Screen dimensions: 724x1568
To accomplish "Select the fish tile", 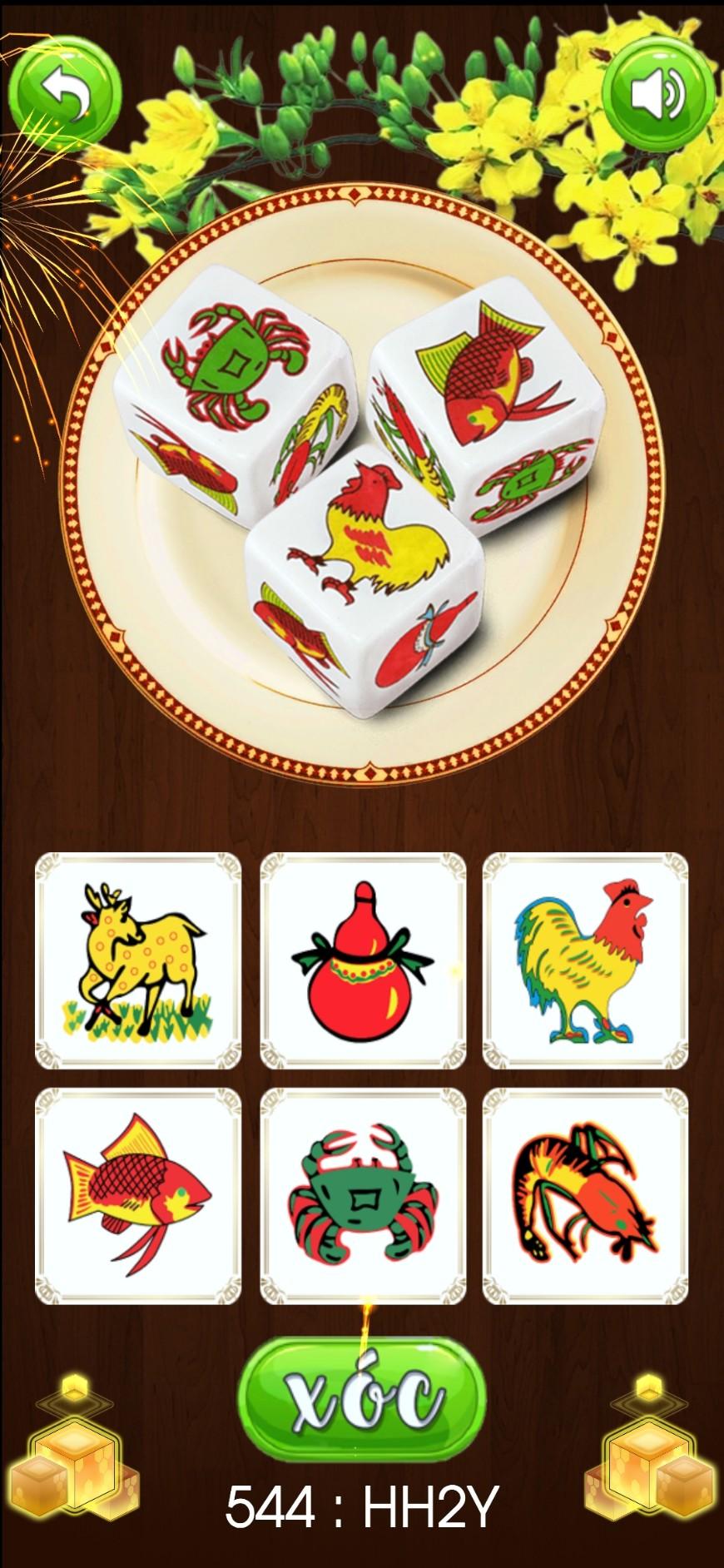I will 138,1196.
